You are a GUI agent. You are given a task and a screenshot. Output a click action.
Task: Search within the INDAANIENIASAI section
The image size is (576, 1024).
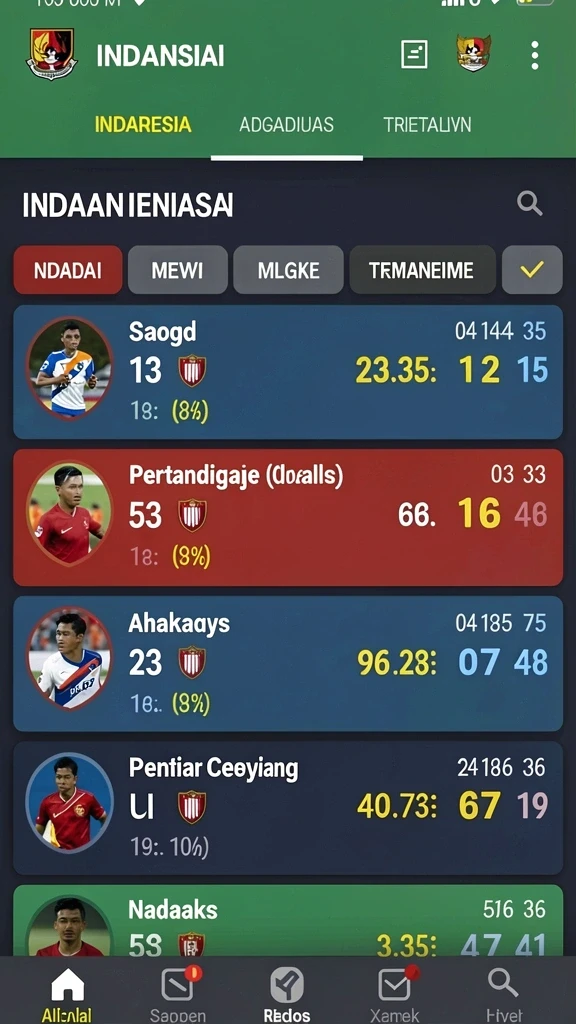(x=529, y=204)
